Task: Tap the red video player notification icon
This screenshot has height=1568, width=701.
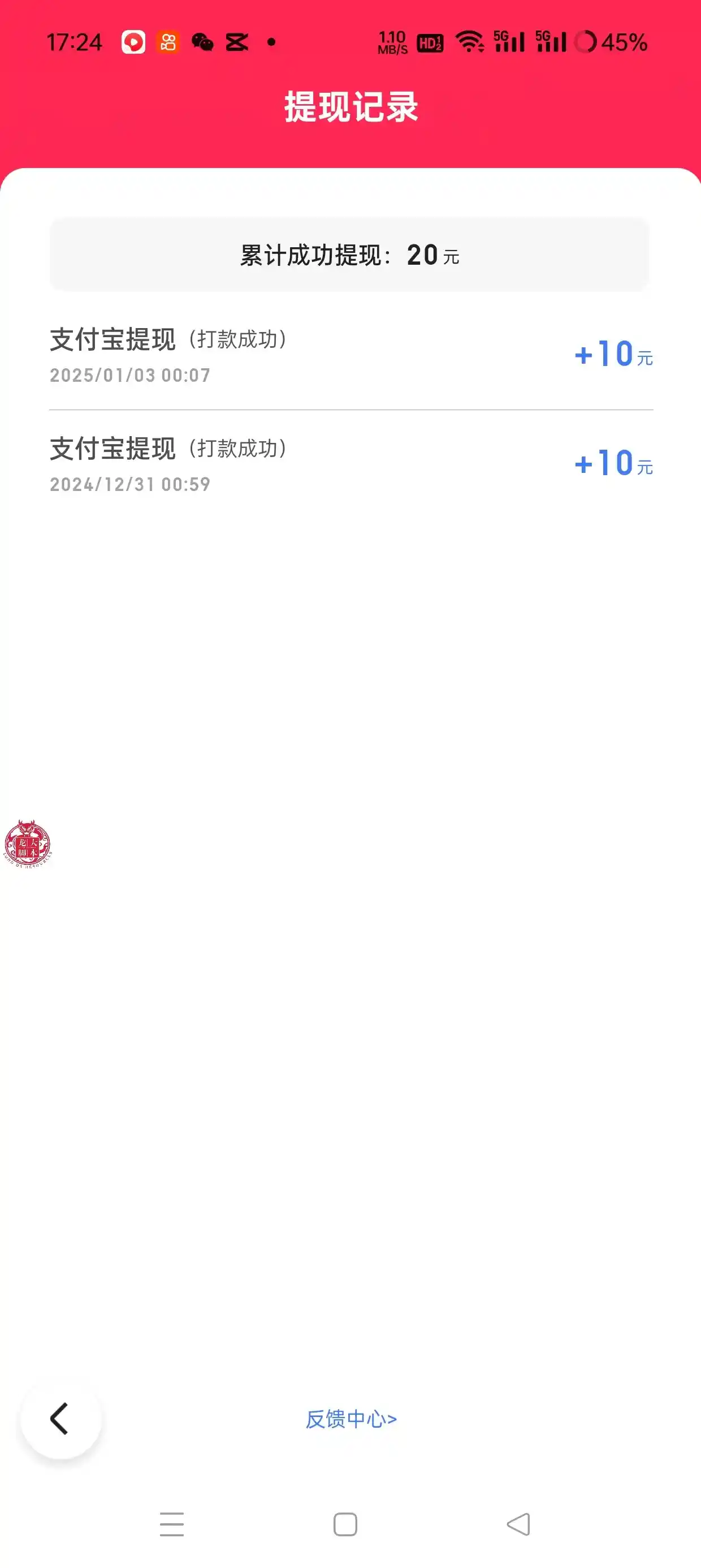Action: pos(133,41)
